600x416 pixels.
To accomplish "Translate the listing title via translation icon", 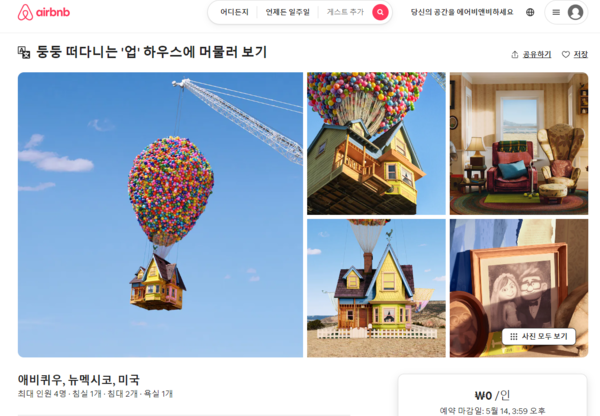I will tap(24, 52).
